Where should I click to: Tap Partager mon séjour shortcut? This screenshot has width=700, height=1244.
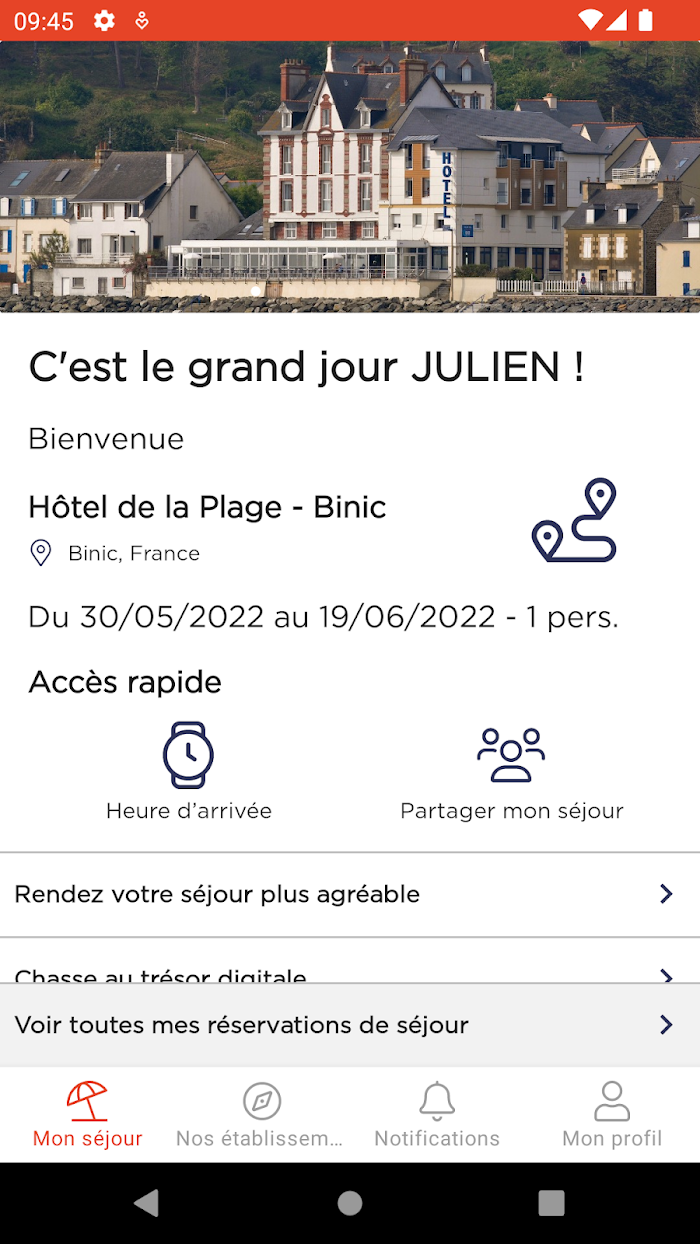511,772
